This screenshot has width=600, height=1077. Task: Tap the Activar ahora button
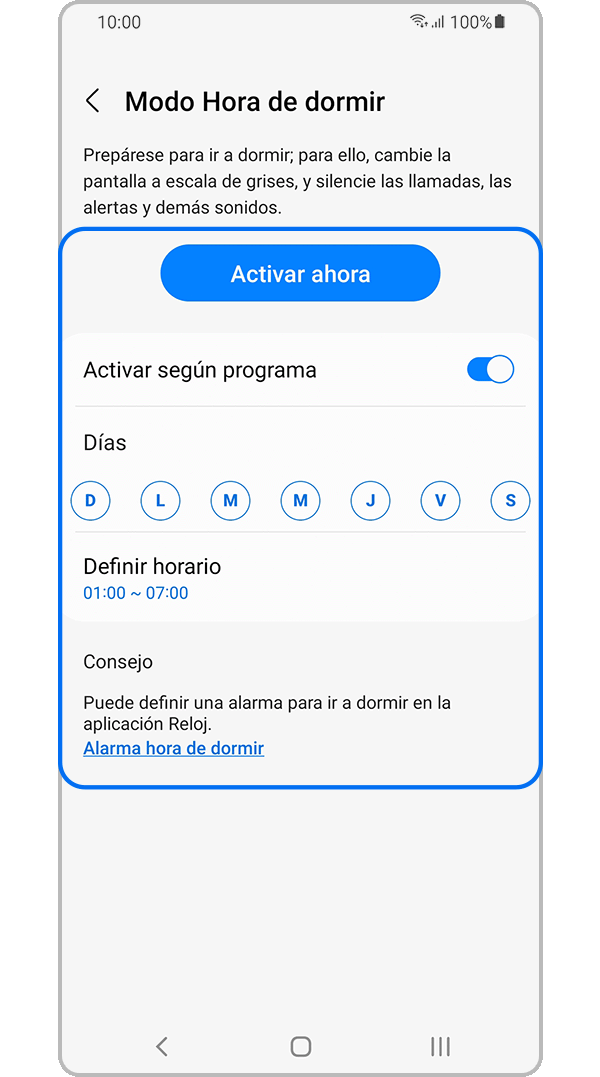pos(300,274)
